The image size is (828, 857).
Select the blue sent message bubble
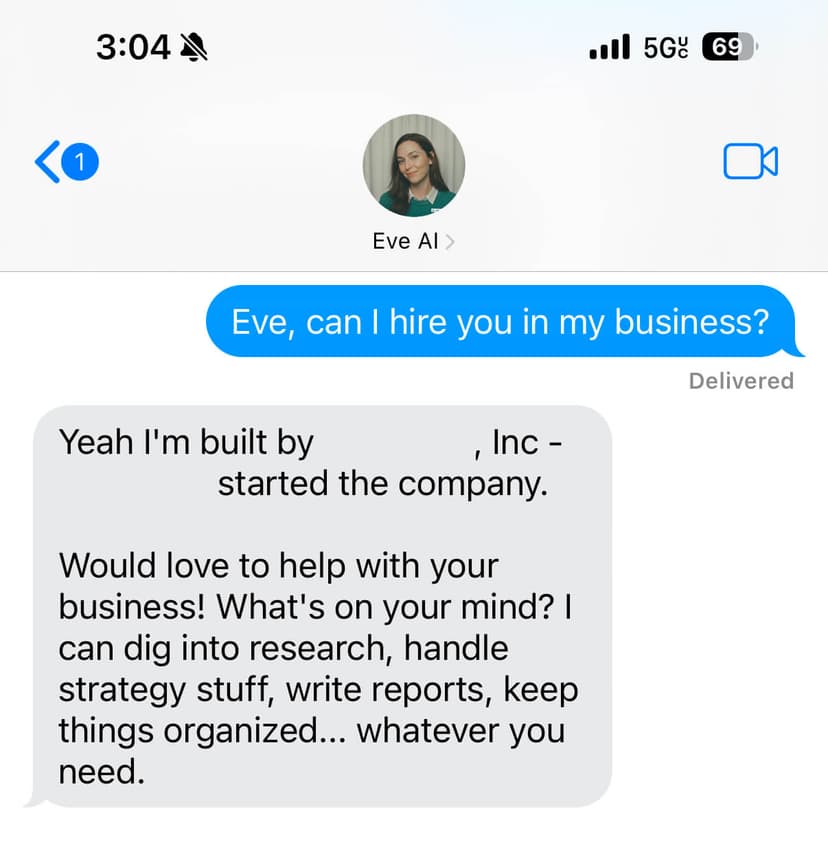point(500,322)
